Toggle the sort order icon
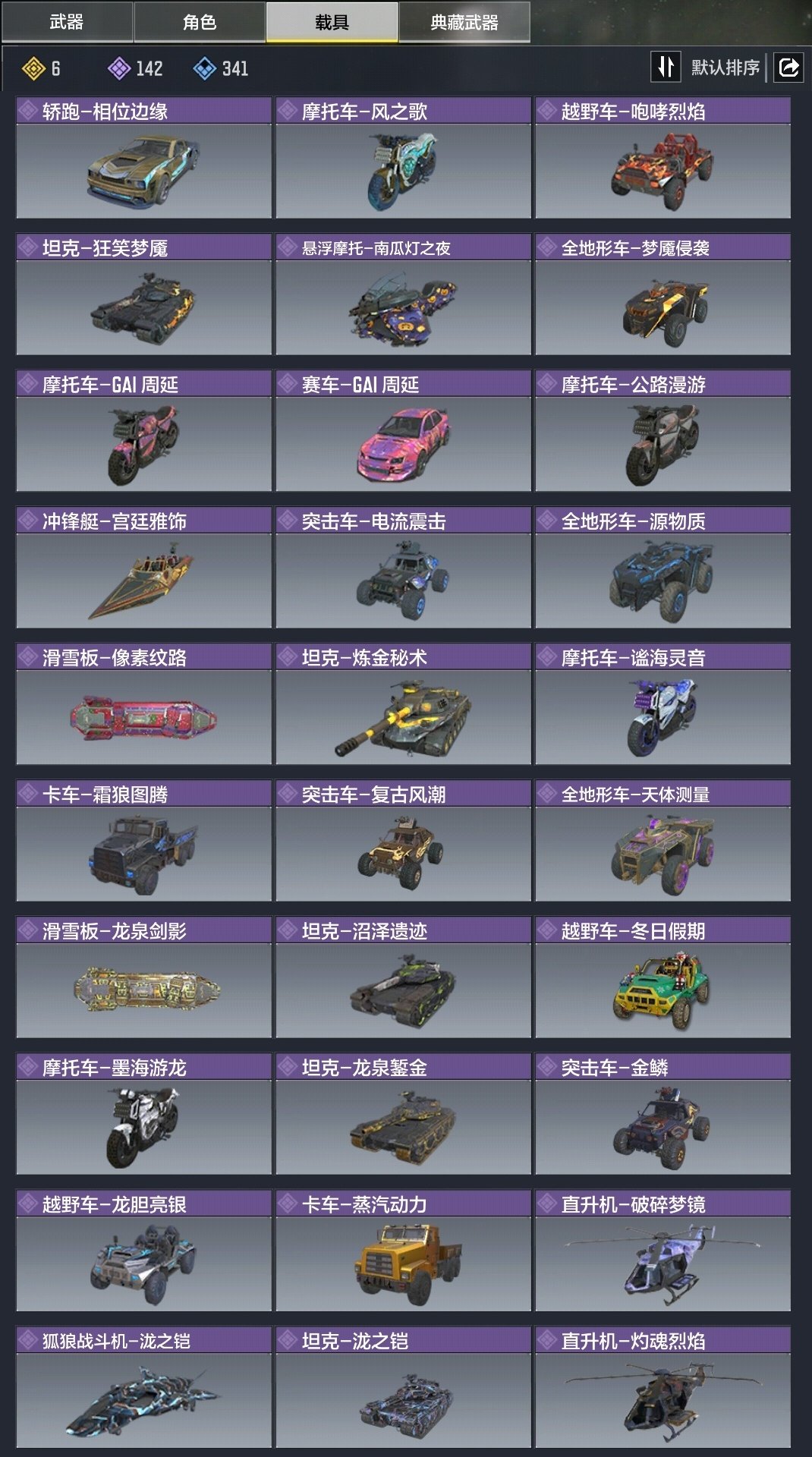Viewport: 812px width, 1457px height. click(666, 68)
